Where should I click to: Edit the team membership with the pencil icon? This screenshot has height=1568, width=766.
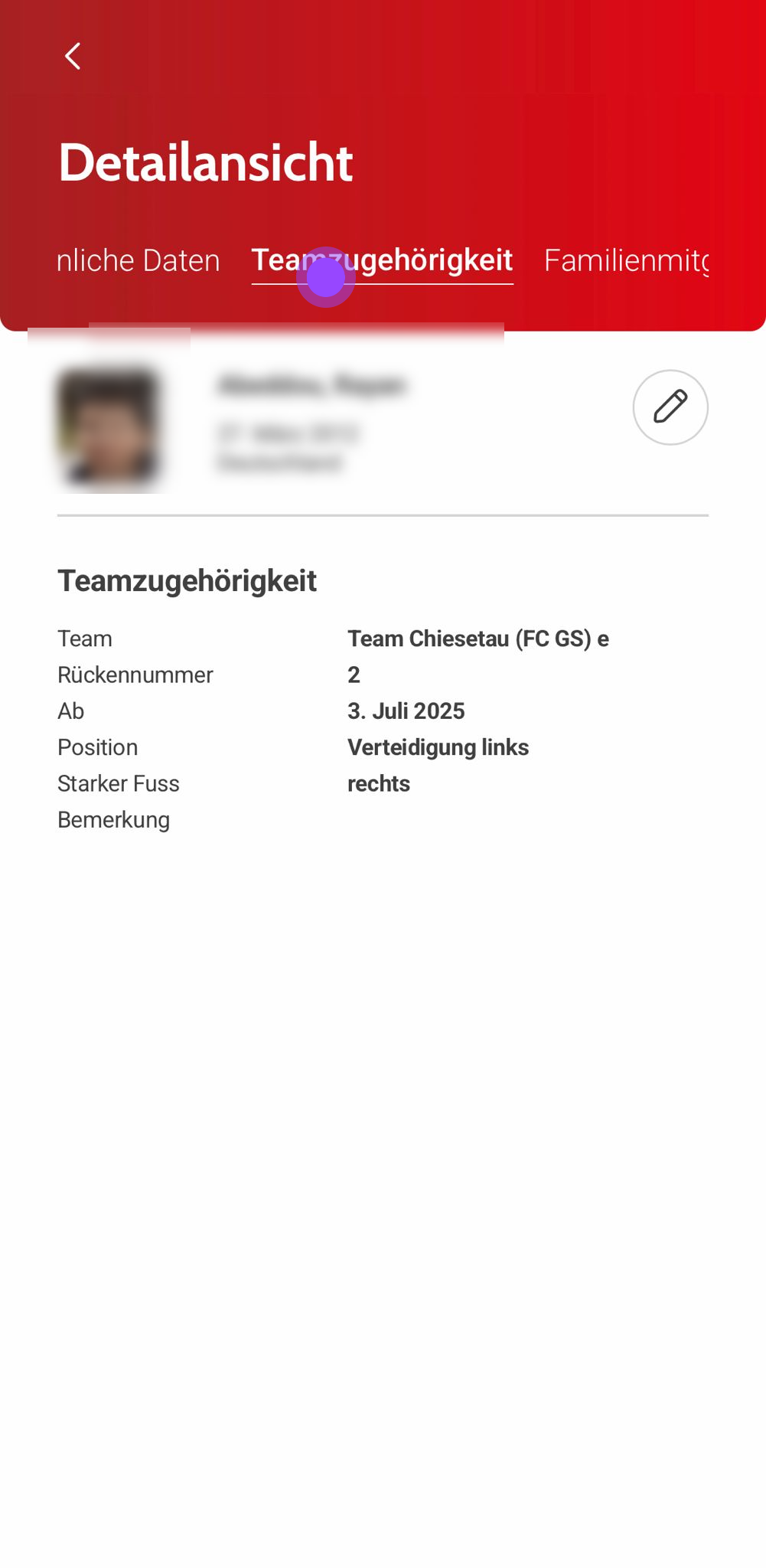pyautogui.click(x=670, y=407)
